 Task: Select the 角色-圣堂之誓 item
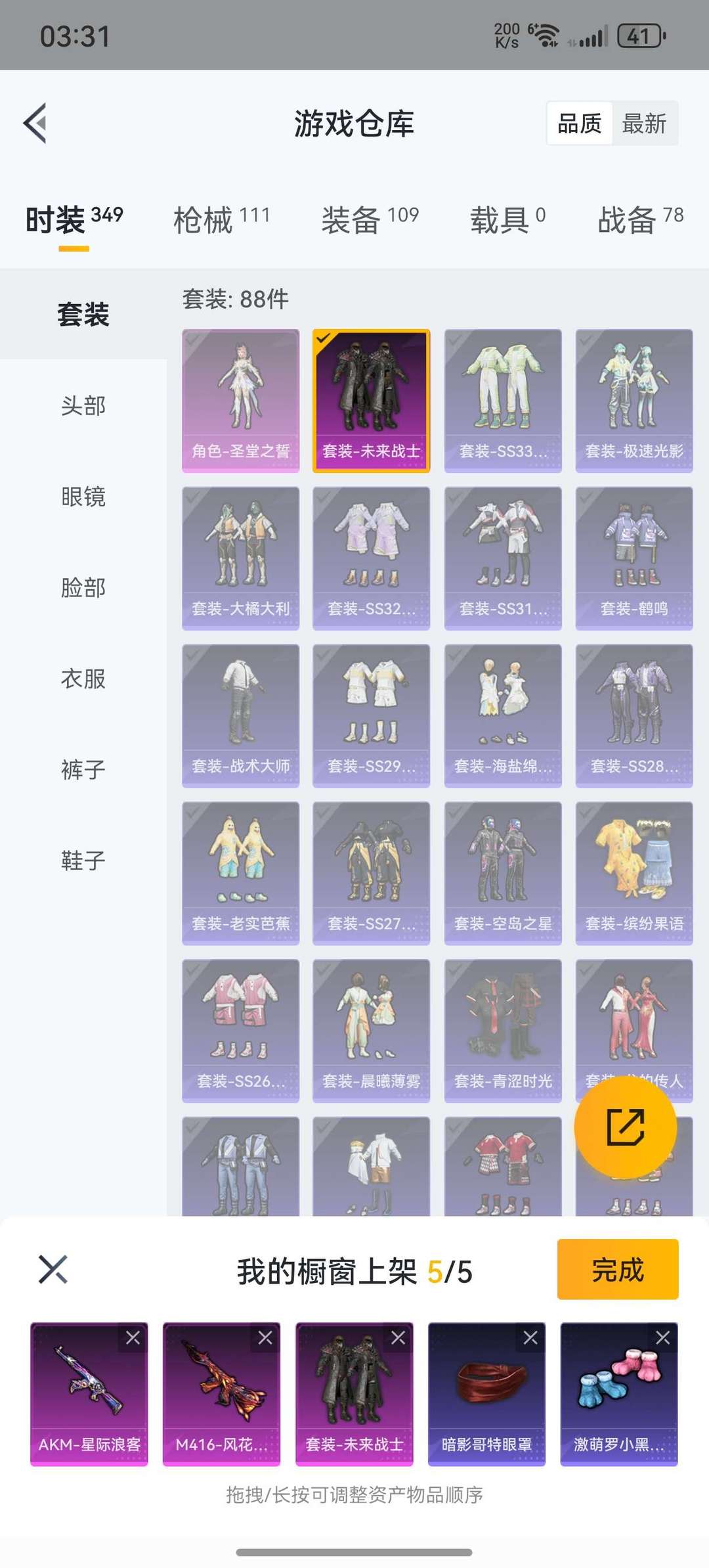(240, 401)
